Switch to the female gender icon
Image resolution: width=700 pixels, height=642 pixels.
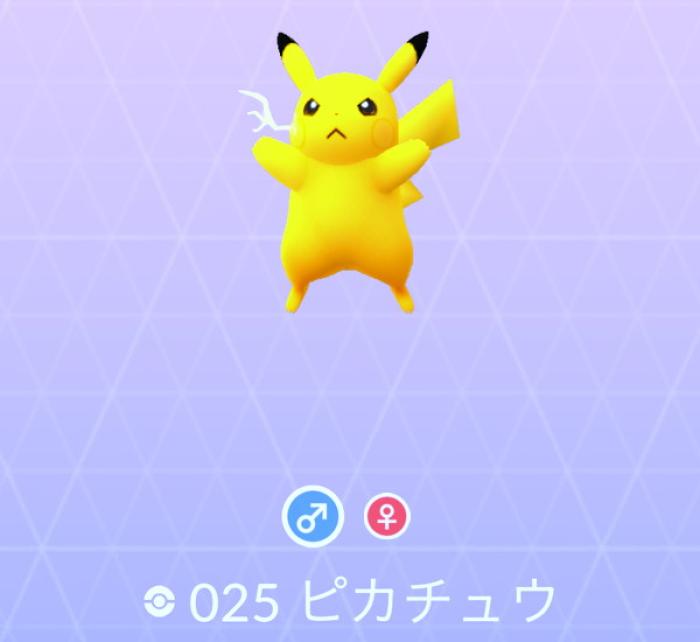coord(386,519)
